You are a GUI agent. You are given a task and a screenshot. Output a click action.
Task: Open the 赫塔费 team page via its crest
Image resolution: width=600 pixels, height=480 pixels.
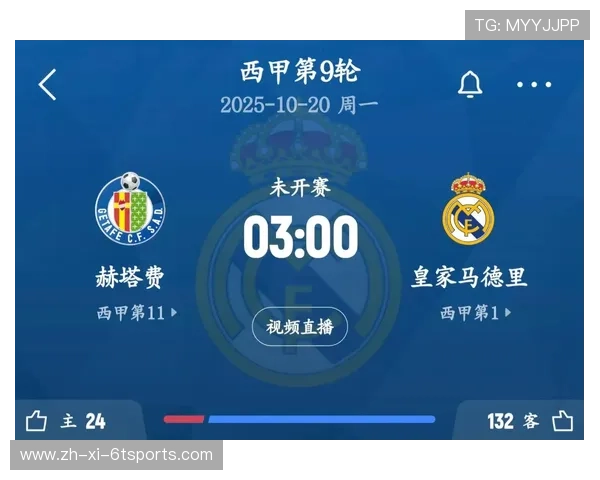click(x=130, y=210)
